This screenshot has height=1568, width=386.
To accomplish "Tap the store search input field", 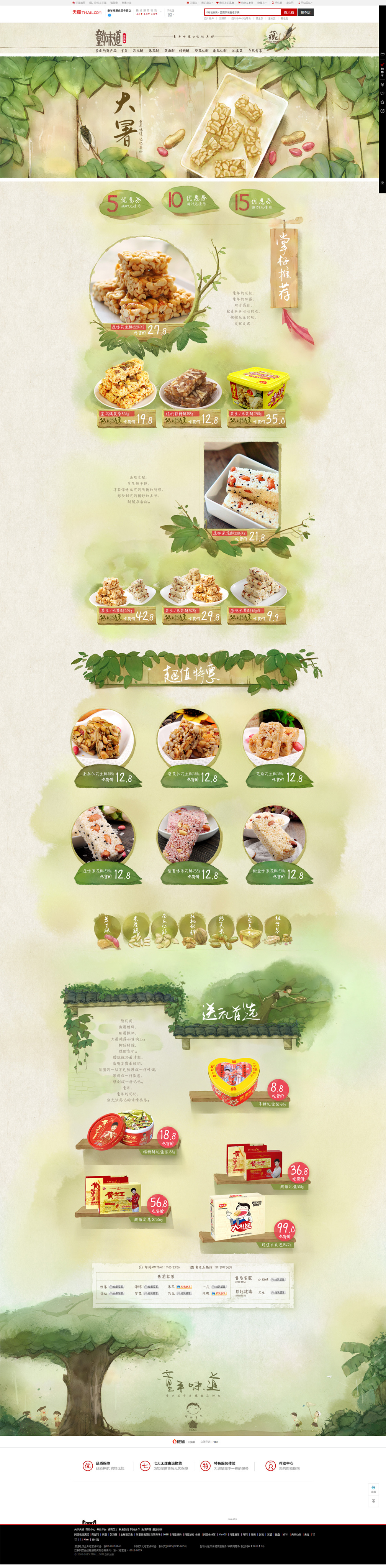I will coord(242,12).
